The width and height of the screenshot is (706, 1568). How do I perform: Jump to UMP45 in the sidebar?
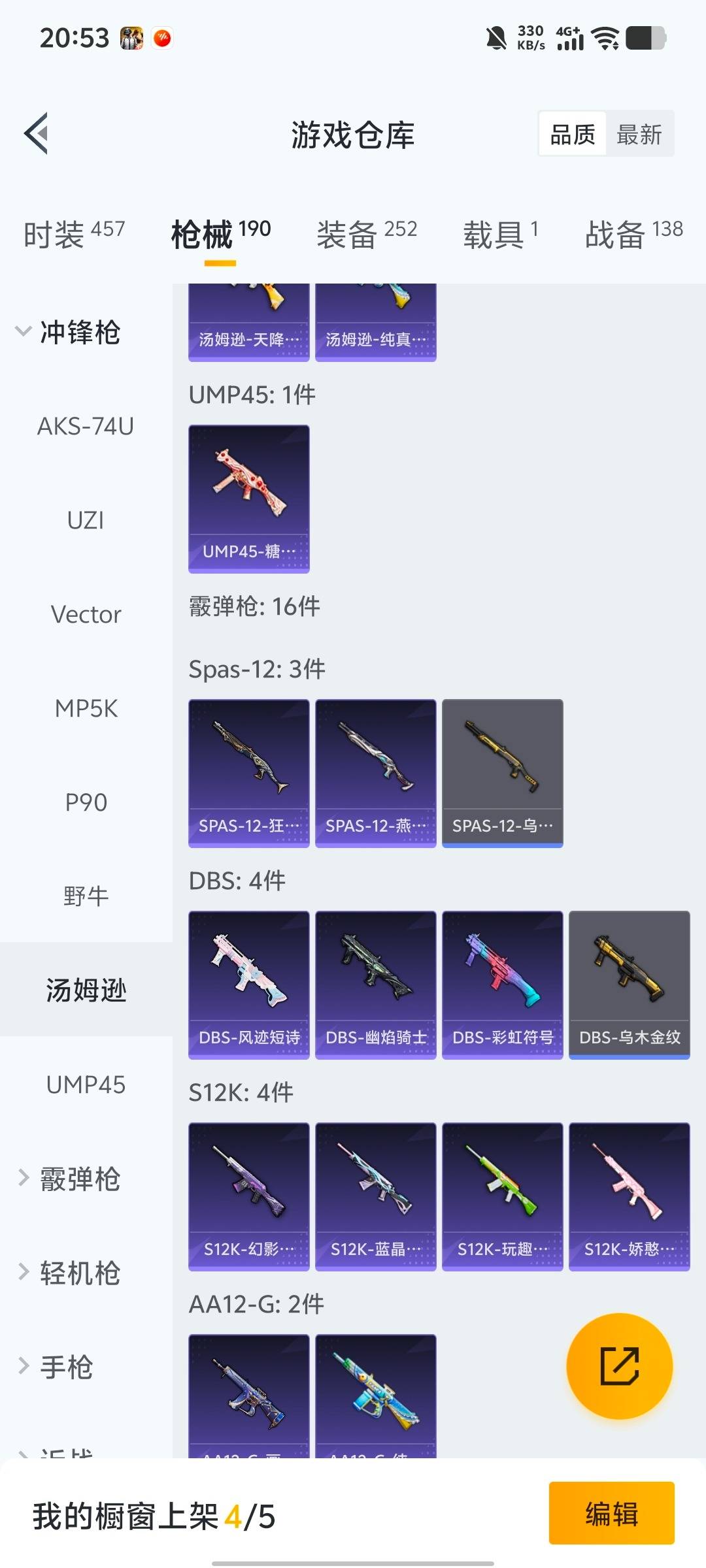pos(86,1085)
